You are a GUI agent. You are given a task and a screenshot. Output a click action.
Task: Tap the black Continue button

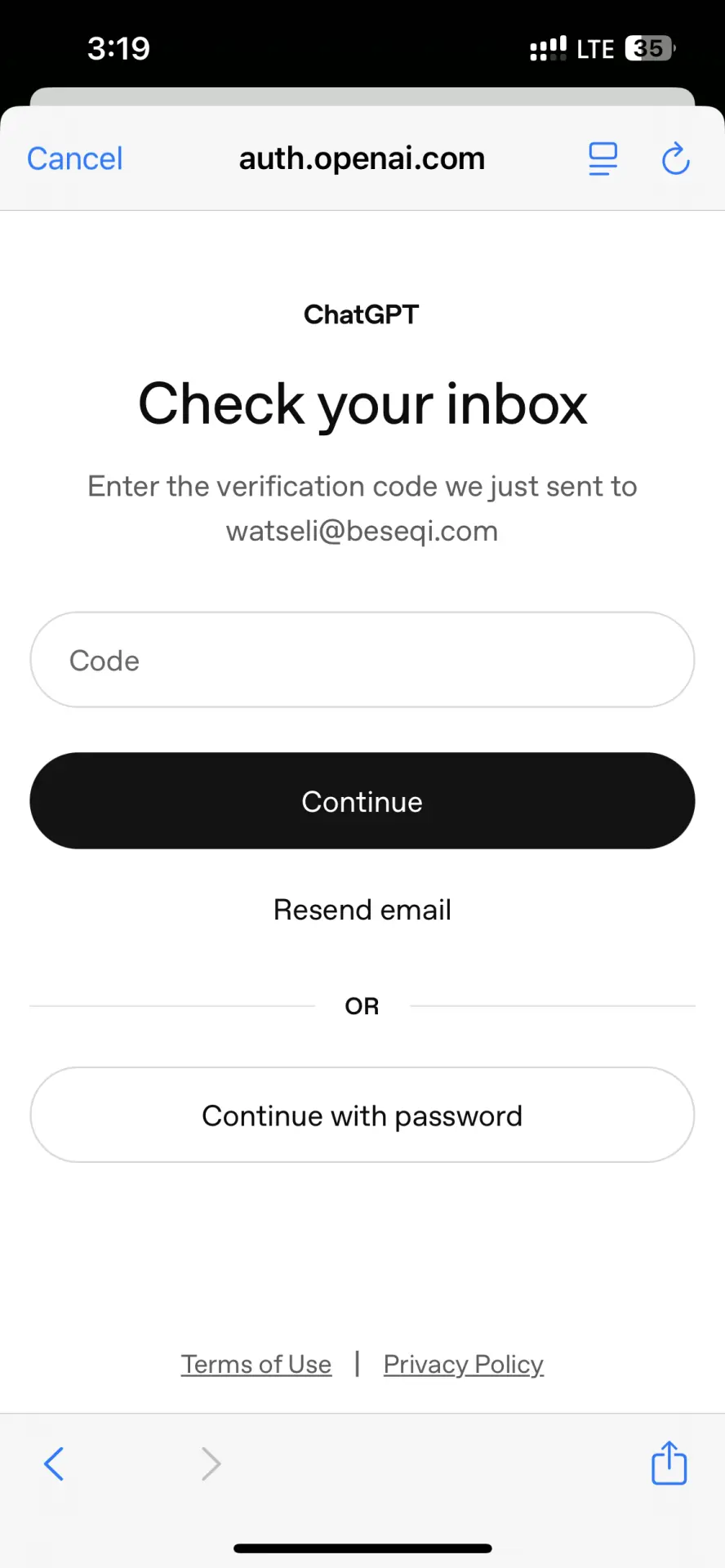coord(362,800)
